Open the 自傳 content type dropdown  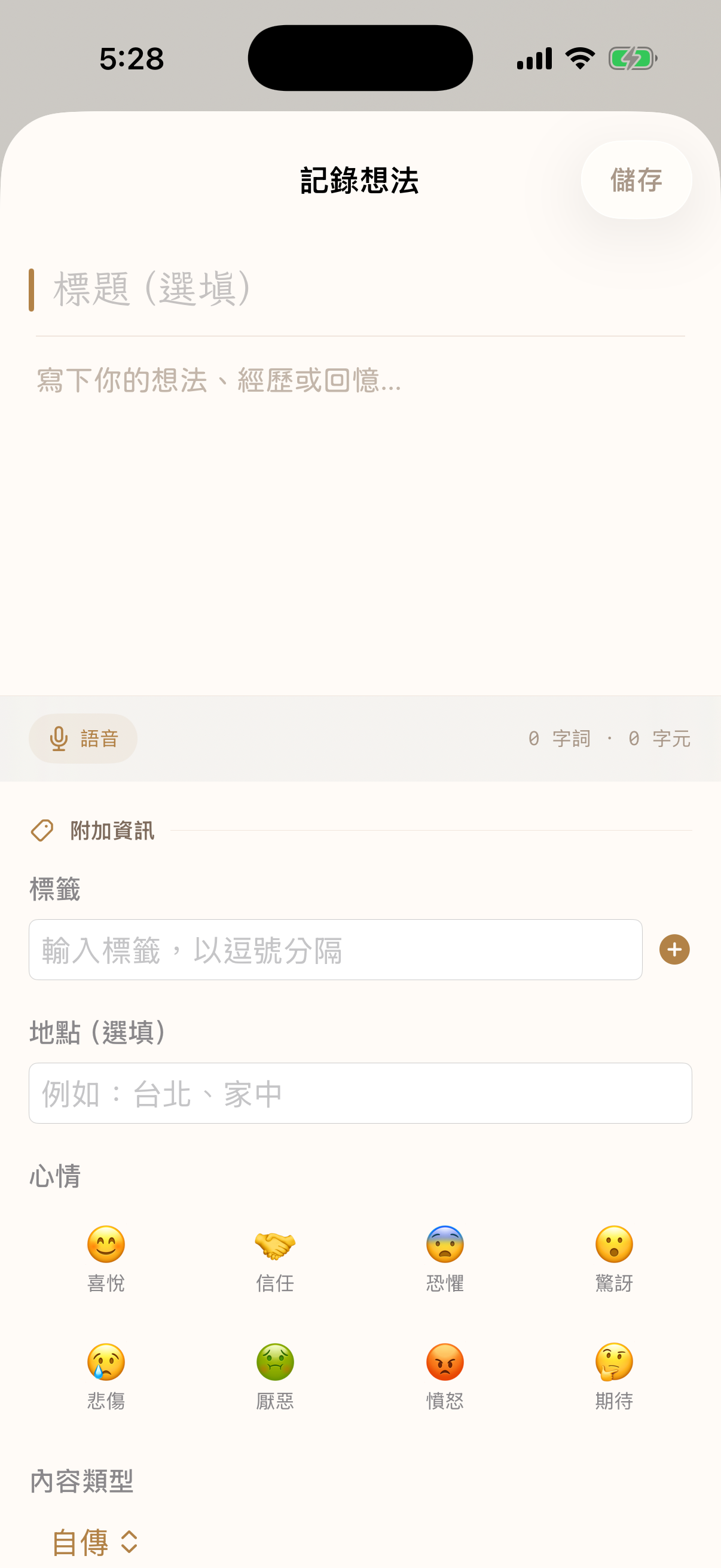coord(81,1542)
